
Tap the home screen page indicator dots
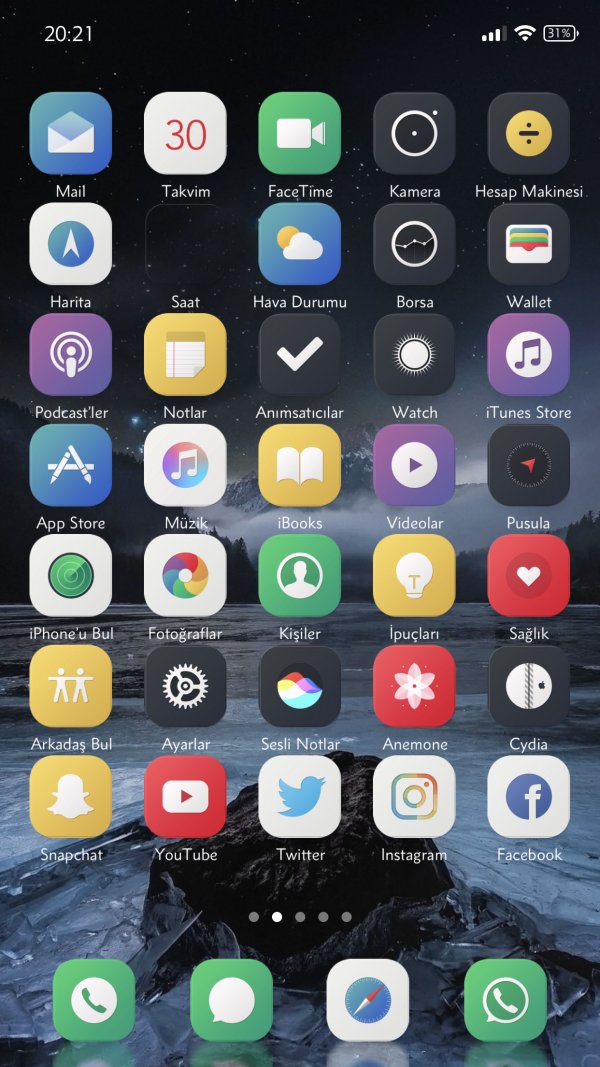click(x=300, y=916)
